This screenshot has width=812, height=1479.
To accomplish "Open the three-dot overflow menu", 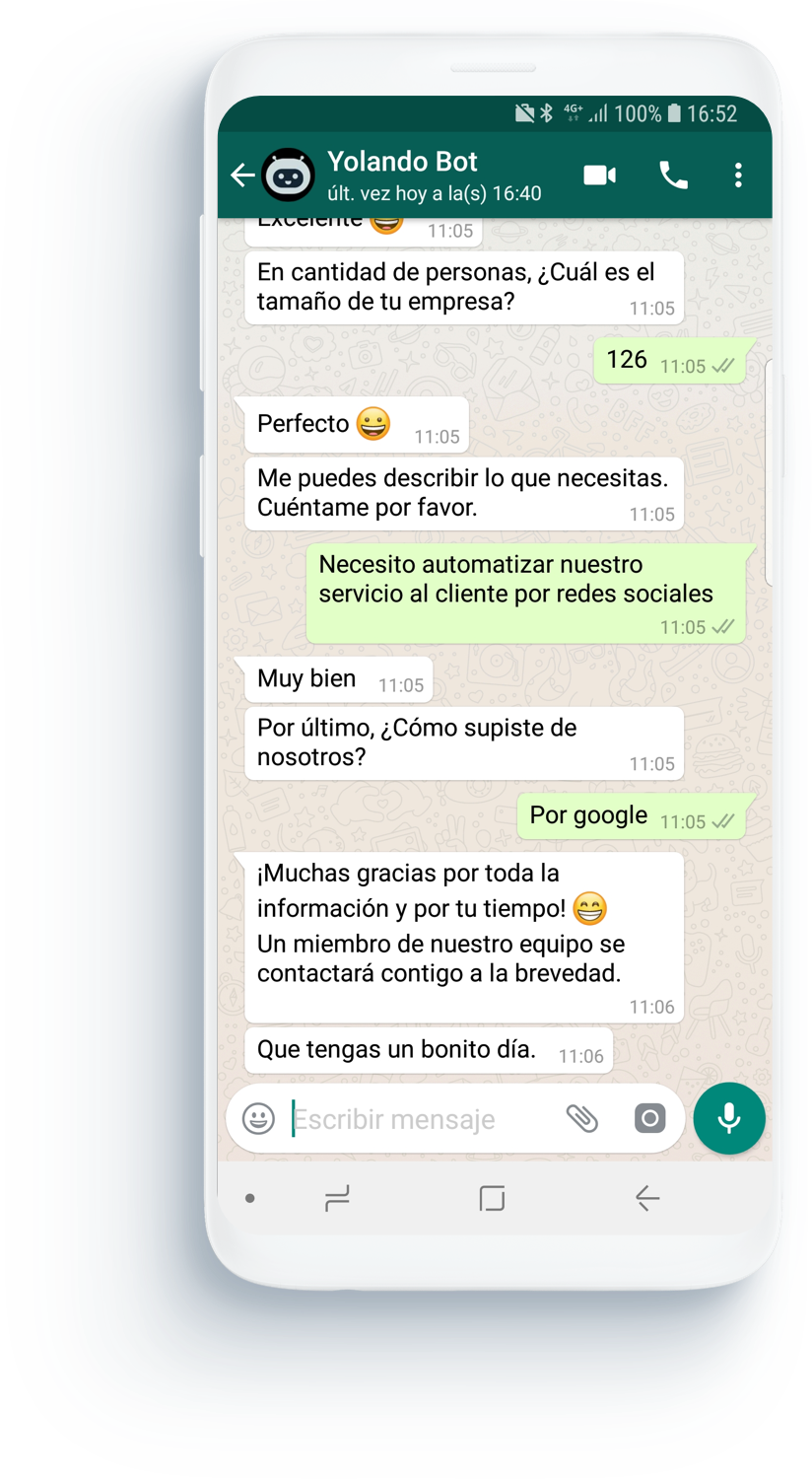I will coord(738,175).
